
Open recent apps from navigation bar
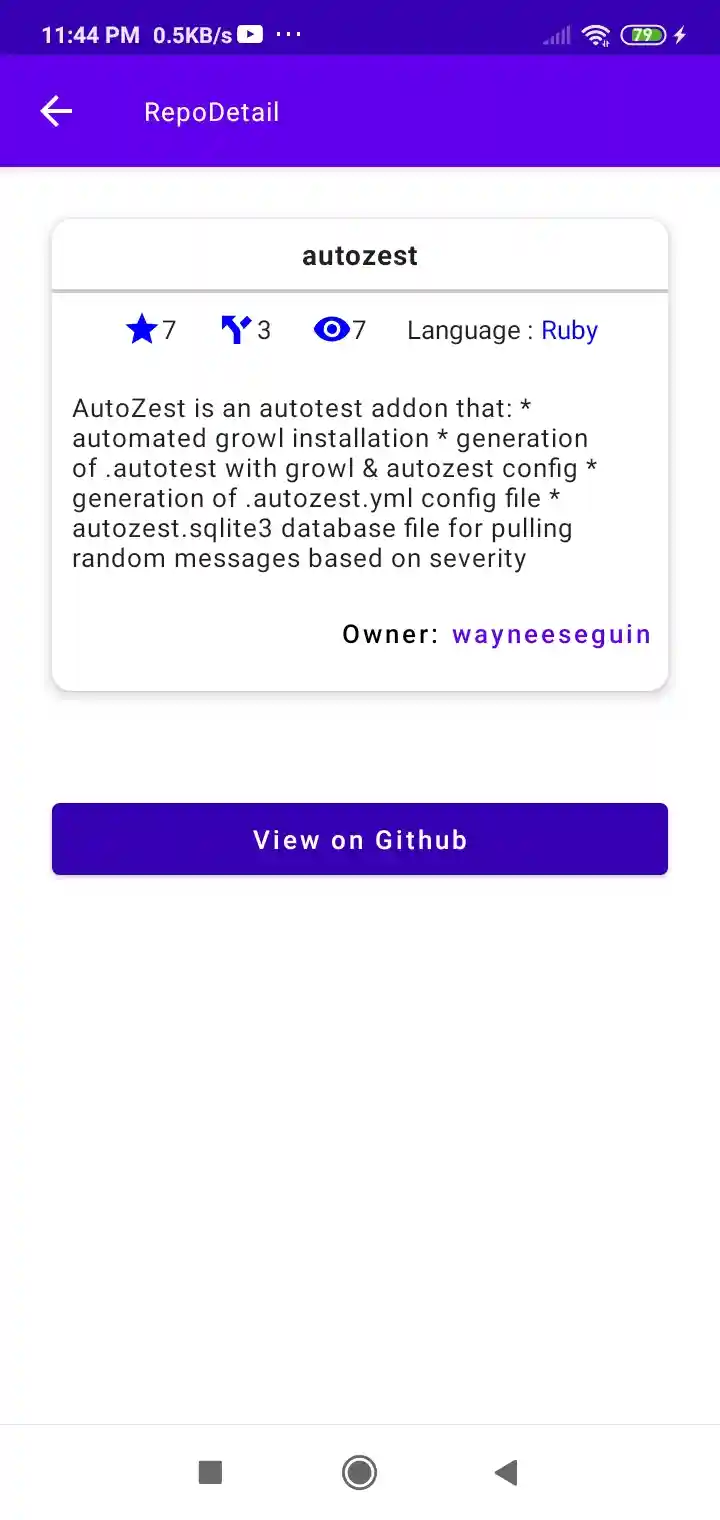coord(210,1472)
